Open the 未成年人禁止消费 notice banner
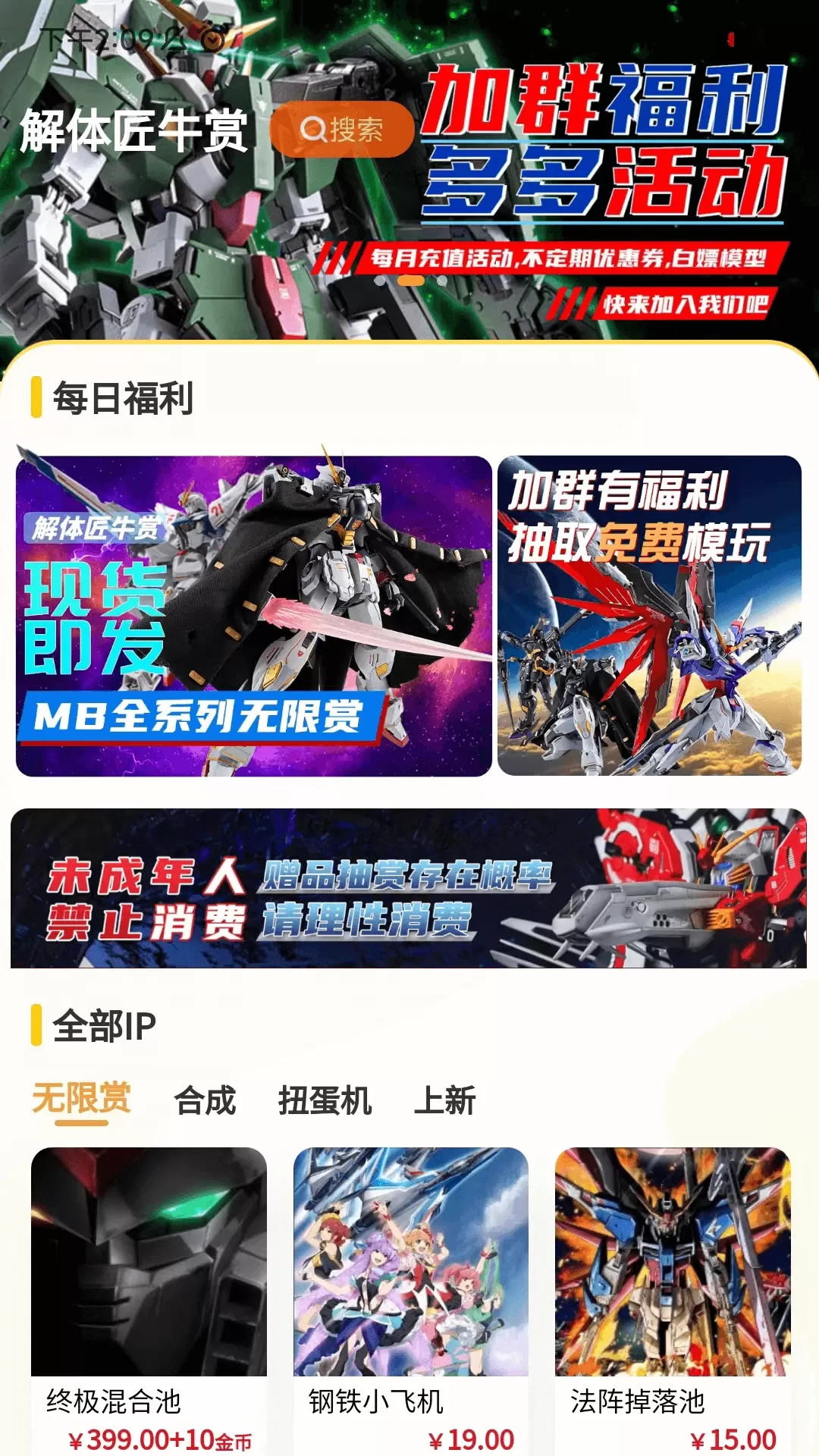The width and height of the screenshot is (819, 1456). click(x=409, y=888)
